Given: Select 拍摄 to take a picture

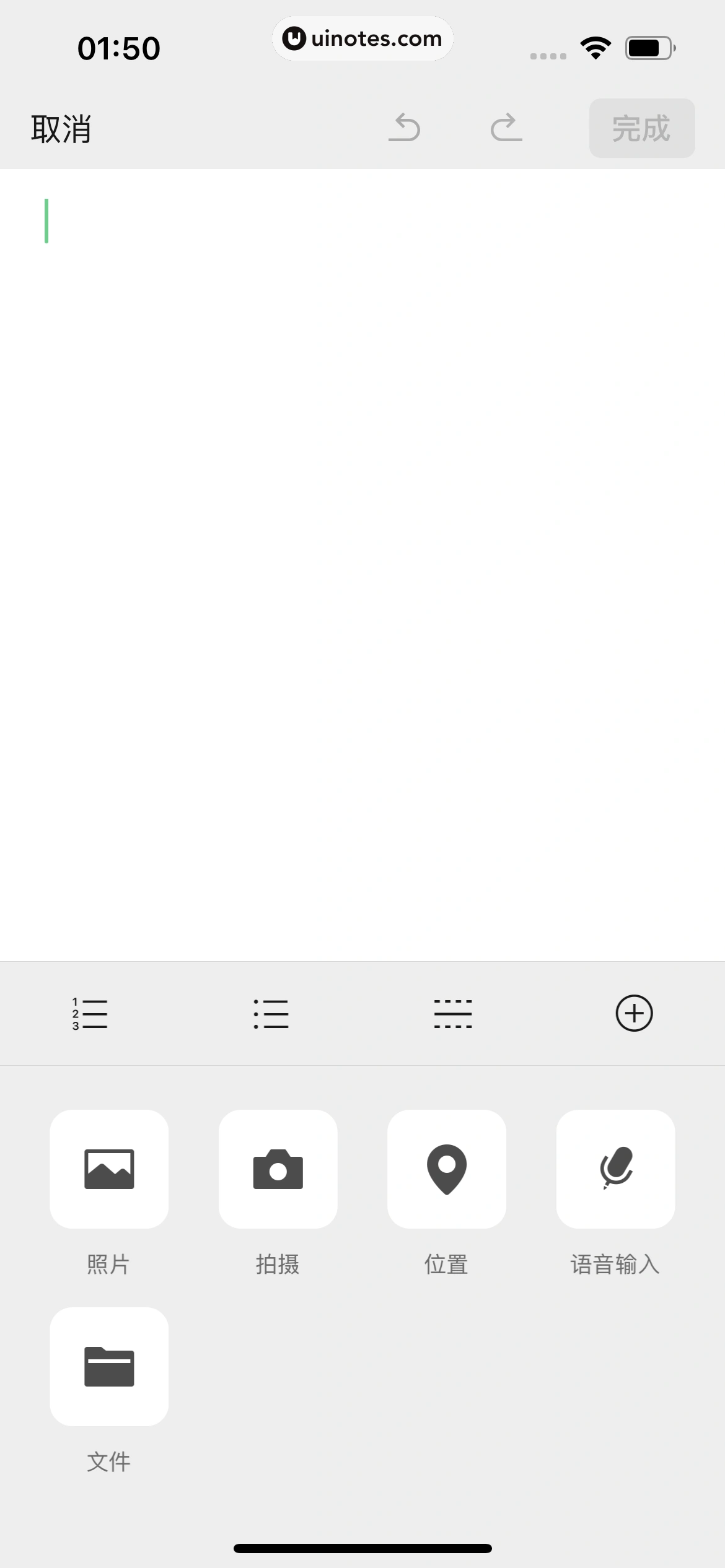Looking at the screenshot, I should 278,1169.
